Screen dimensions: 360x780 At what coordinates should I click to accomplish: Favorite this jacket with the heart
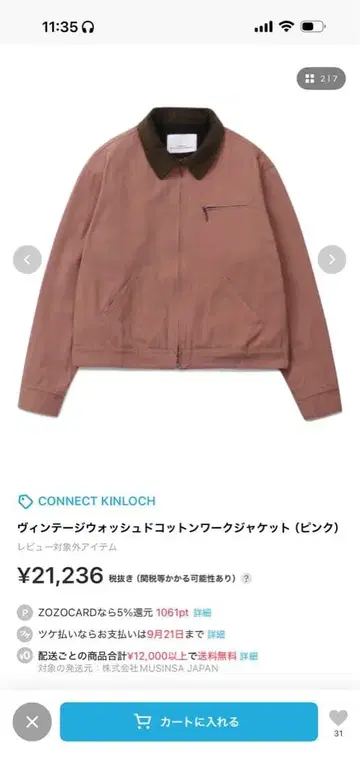click(338, 717)
